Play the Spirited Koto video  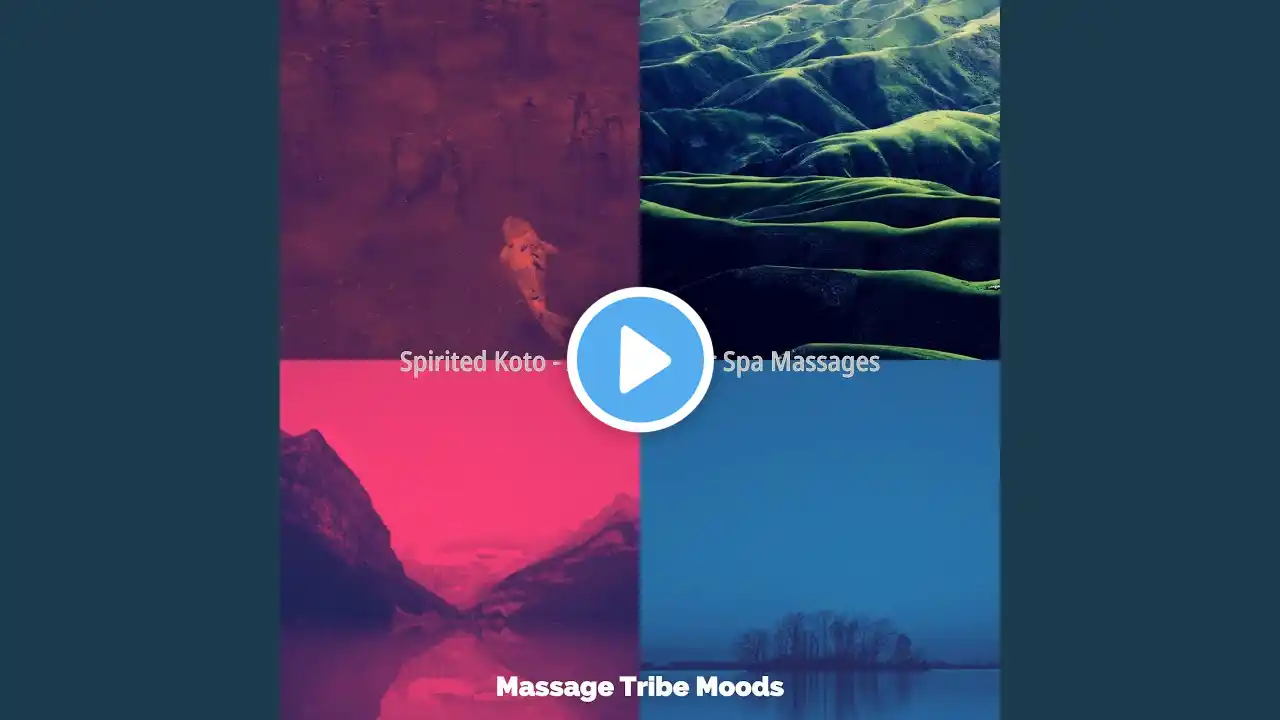click(640, 360)
